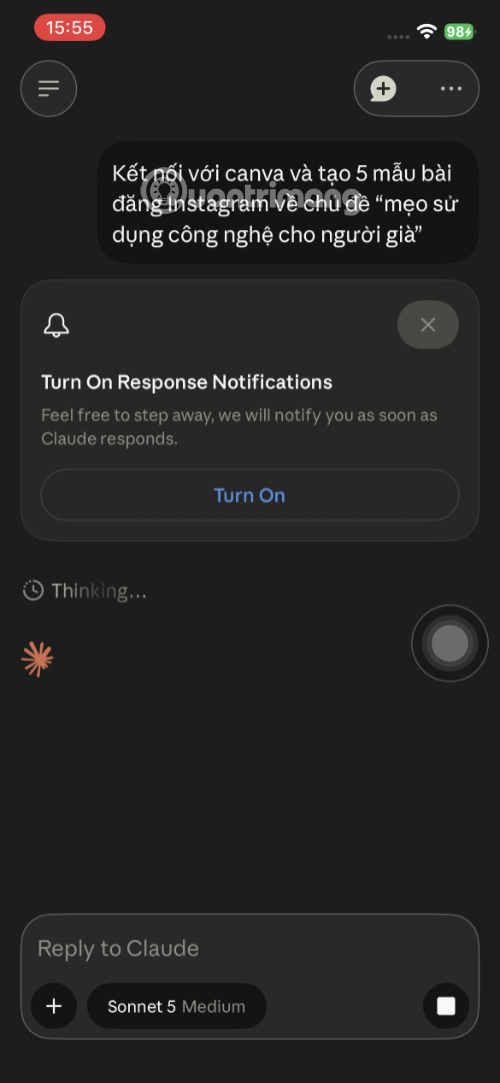Focus the Reply to Claude field
This screenshot has height=1083, width=500.
(228, 948)
